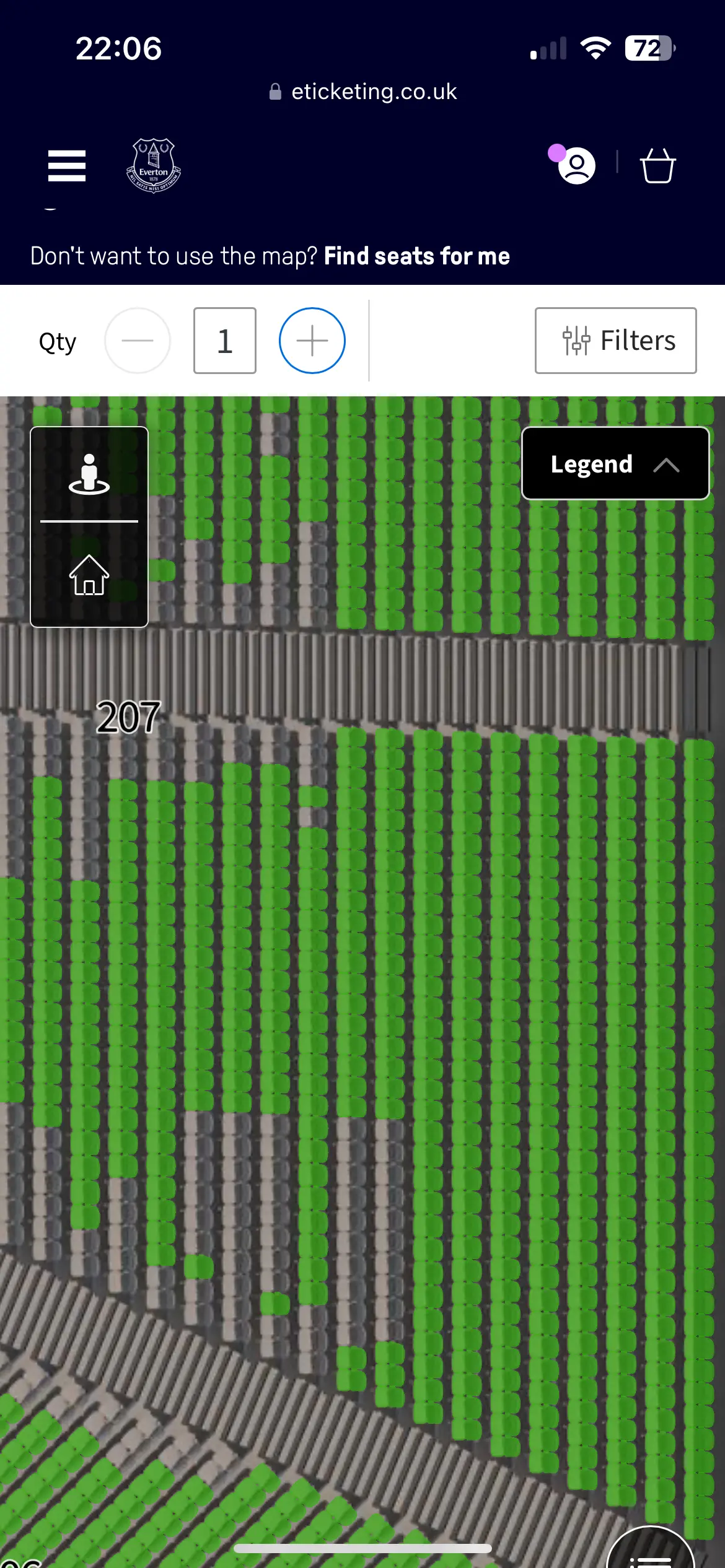Open the account profile icon
This screenshot has height=1568, width=725.
point(576,165)
